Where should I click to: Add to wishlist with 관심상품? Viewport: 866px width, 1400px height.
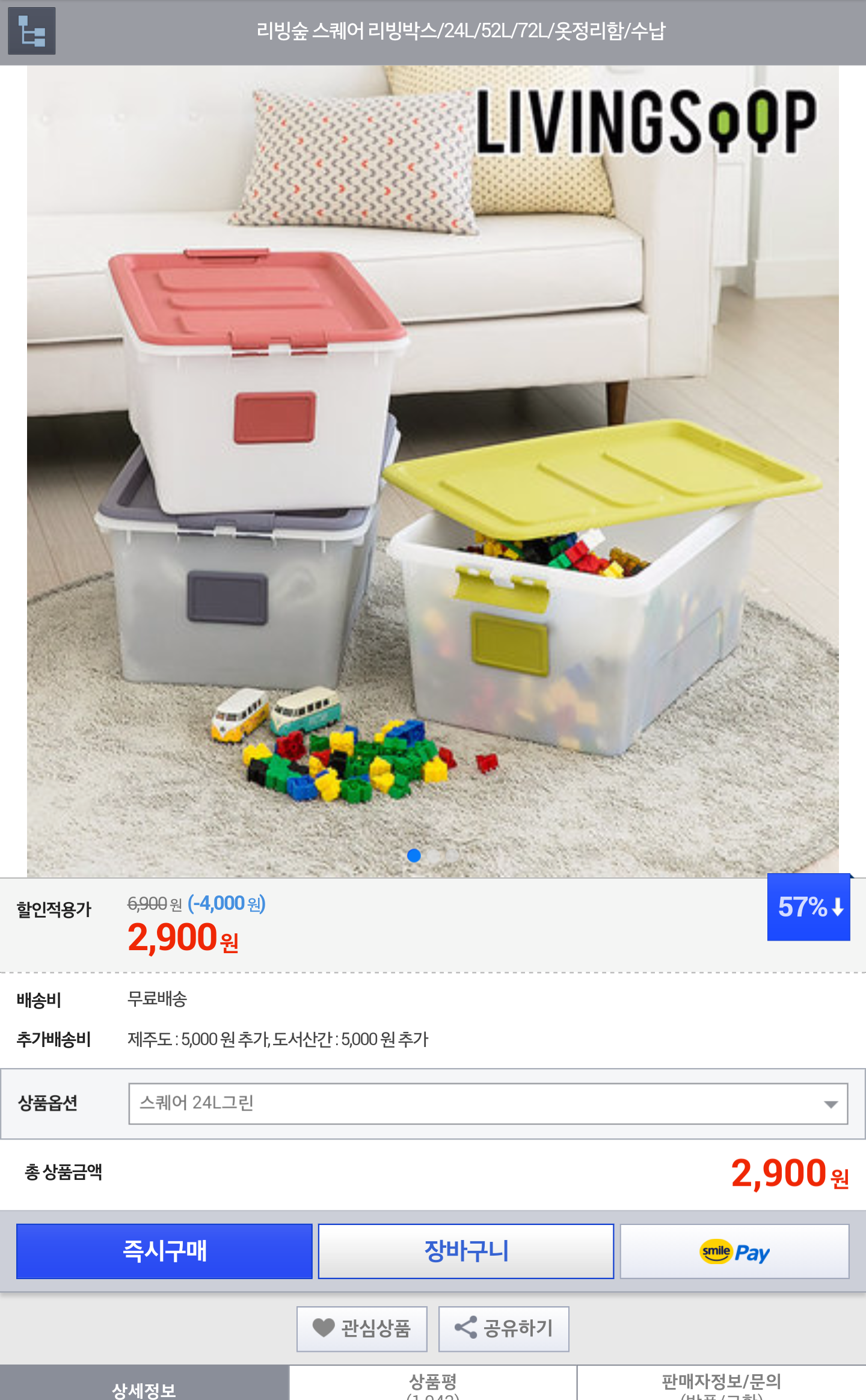click(362, 1328)
